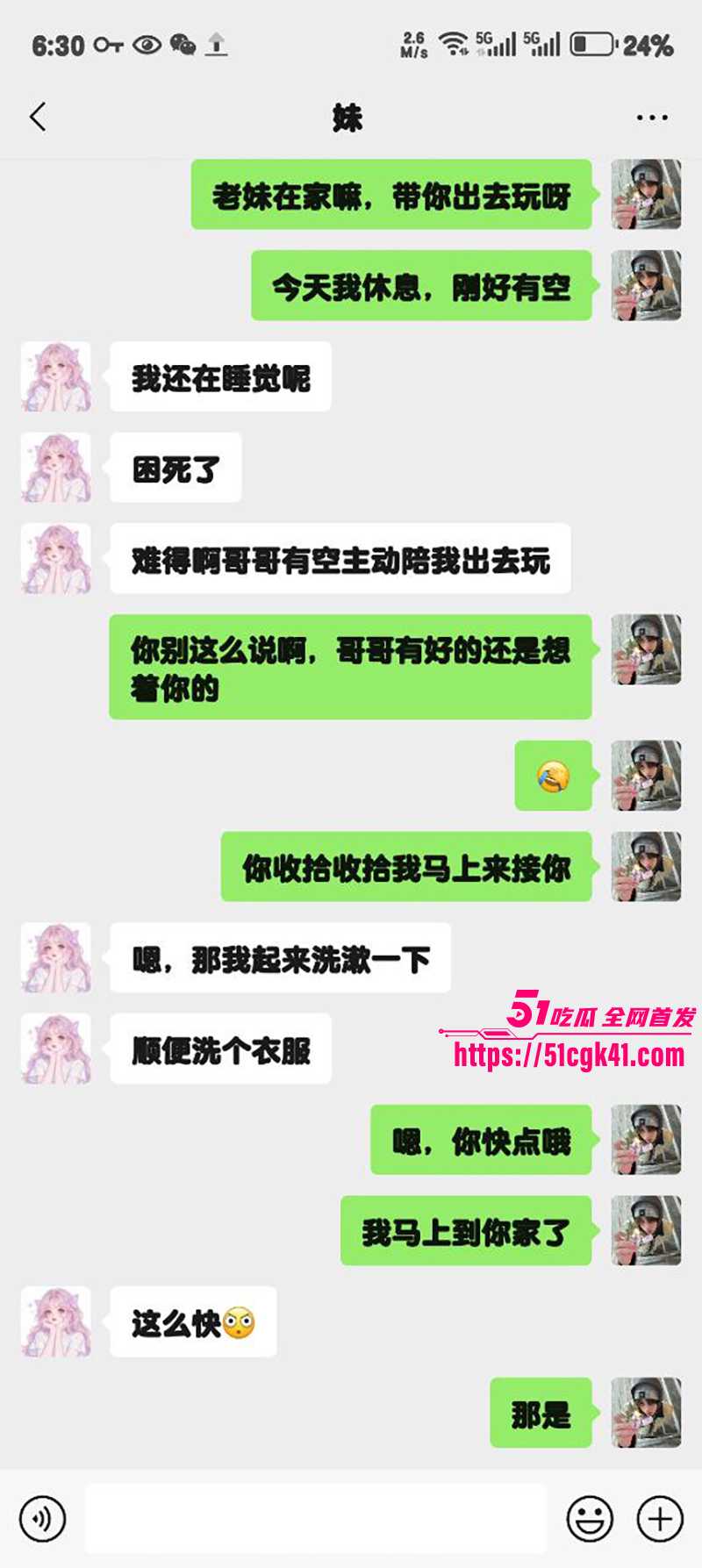Open the plus attachment menu
Screen dimensions: 702x1568
[x=660, y=1518]
